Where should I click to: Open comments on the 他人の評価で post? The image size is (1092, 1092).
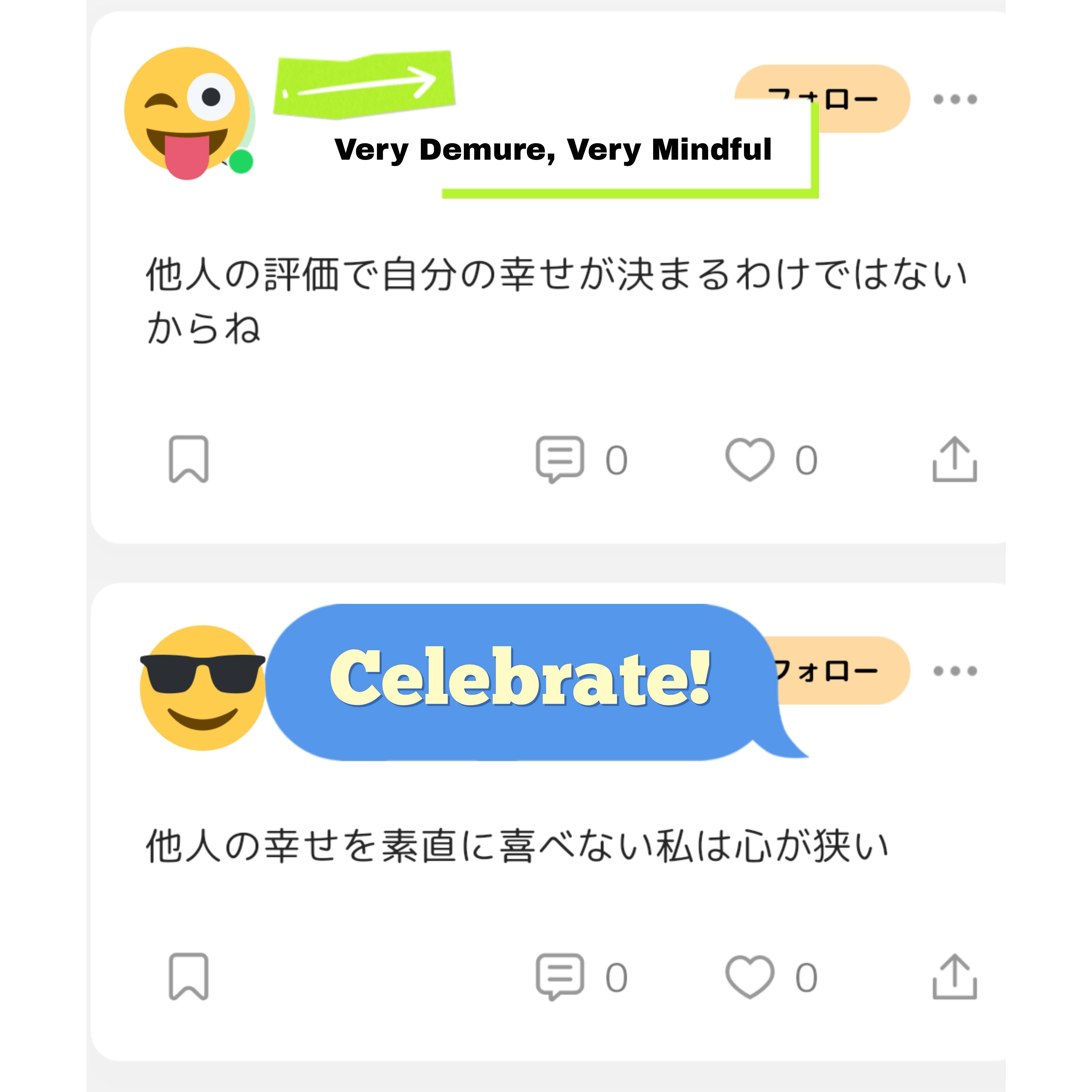[560, 459]
